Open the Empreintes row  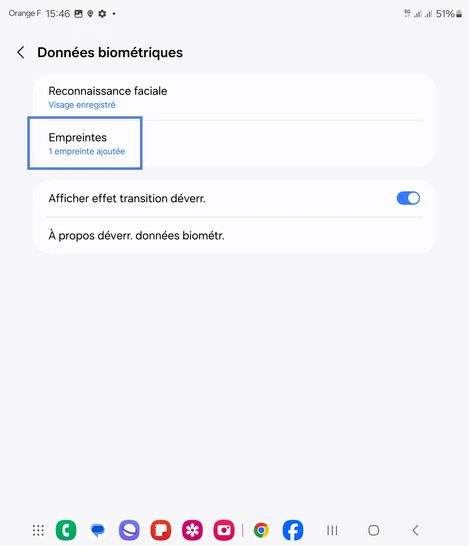[234, 143]
